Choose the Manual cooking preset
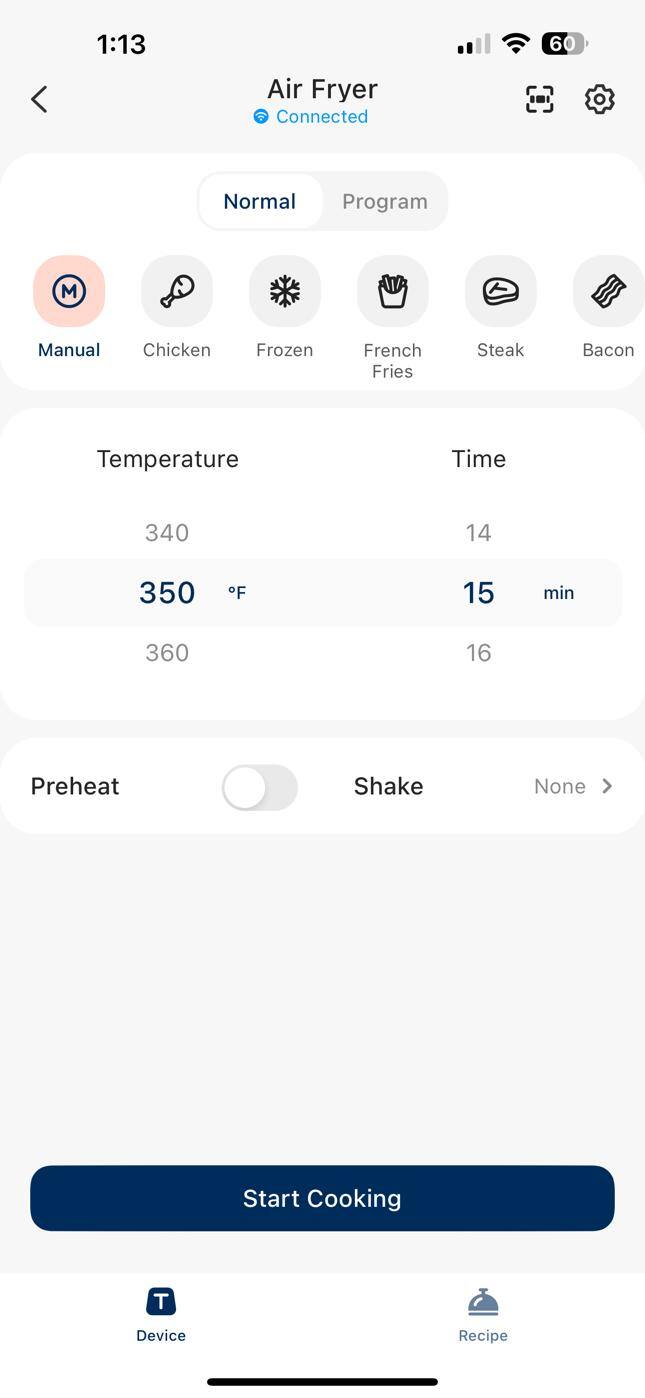The width and height of the screenshot is (645, 1398). pos(69,291)
